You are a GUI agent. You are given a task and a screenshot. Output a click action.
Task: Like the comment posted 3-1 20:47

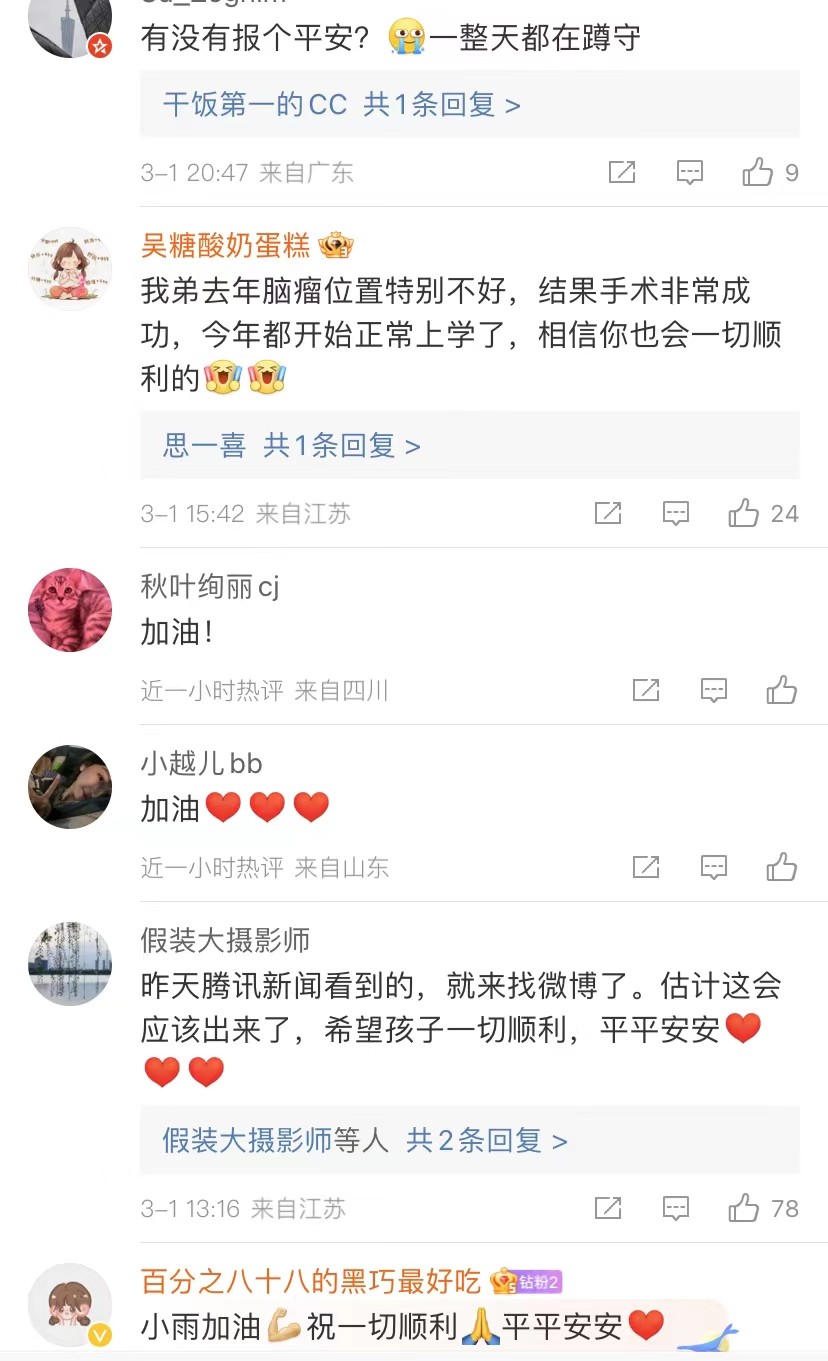[x=758, y=173]
